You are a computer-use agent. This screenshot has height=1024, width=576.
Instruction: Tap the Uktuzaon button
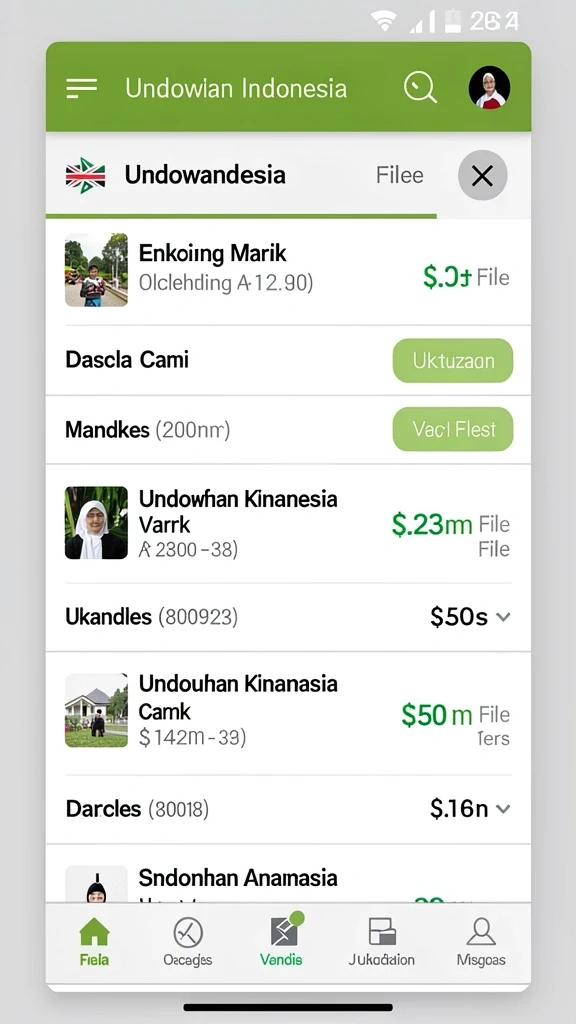(x=453, y=360)
